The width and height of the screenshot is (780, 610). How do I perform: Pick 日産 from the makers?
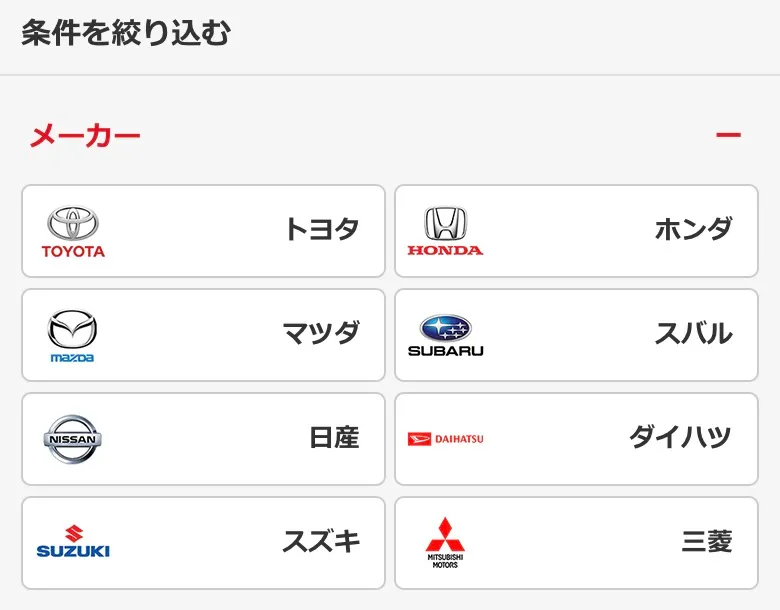point(203,439)
